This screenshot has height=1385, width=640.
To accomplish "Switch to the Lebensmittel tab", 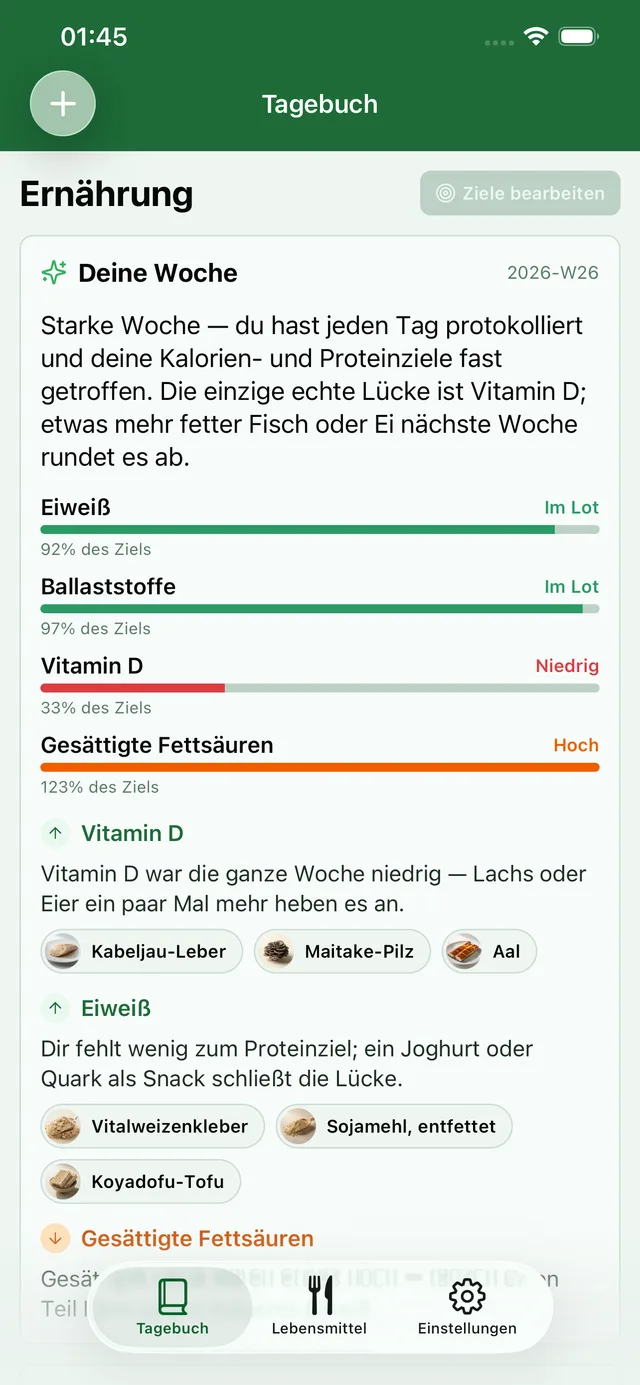I will click(x=320, y=1306).
